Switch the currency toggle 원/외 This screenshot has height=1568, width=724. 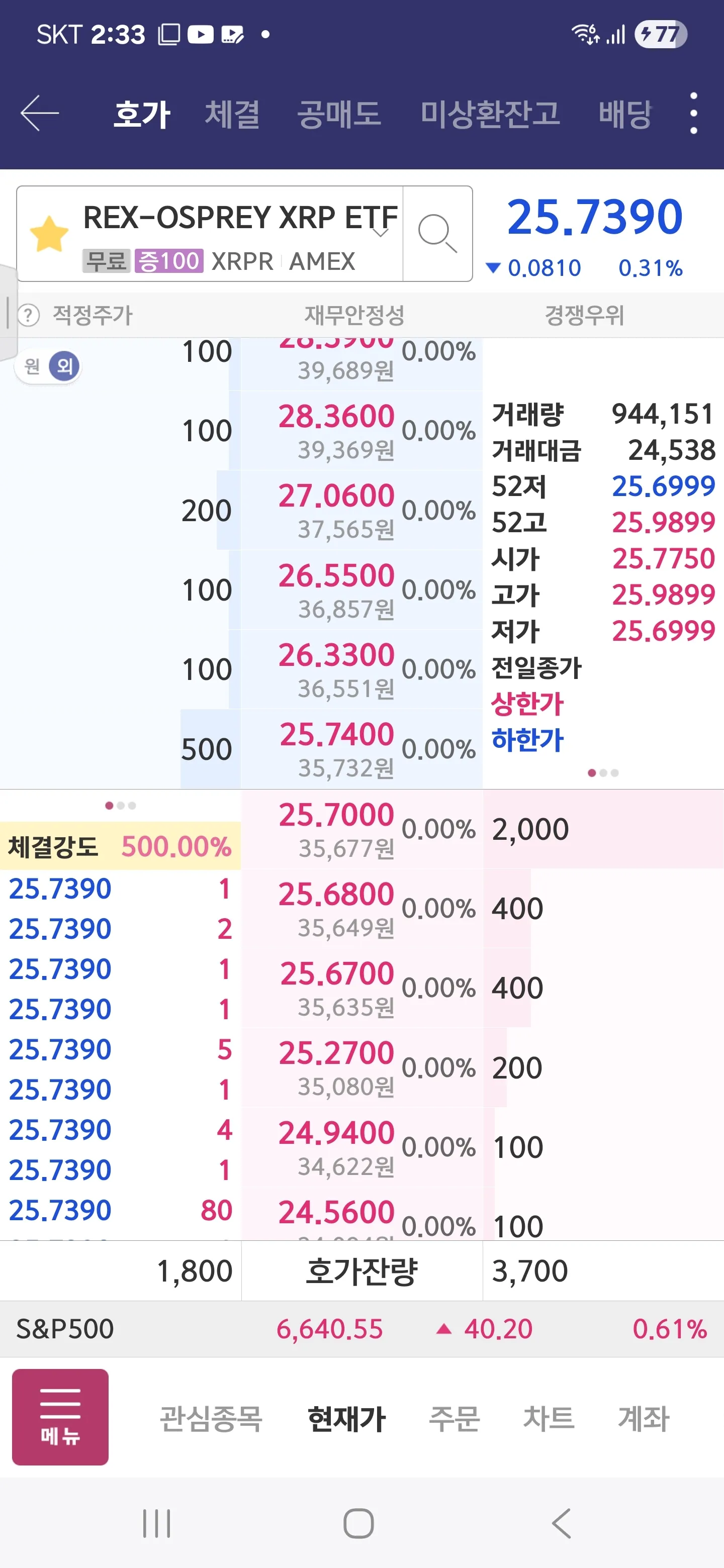(49, 366)
